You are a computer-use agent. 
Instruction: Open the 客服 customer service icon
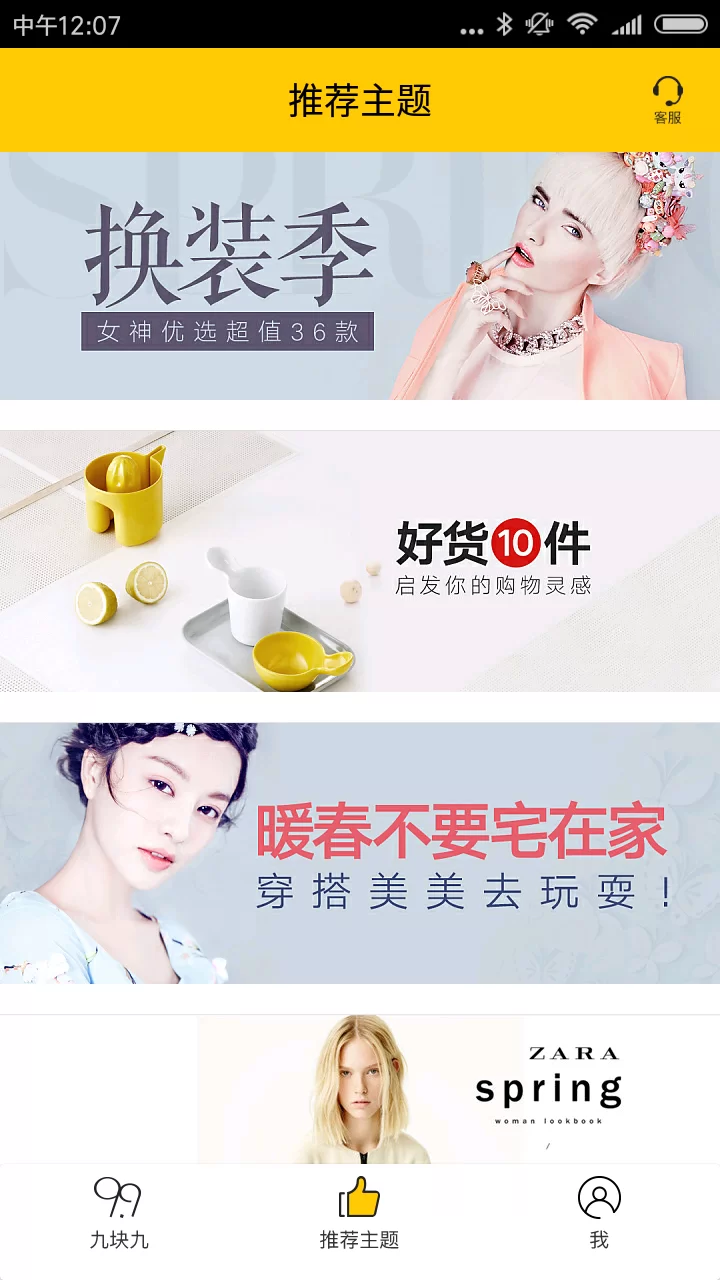[667, 100]
